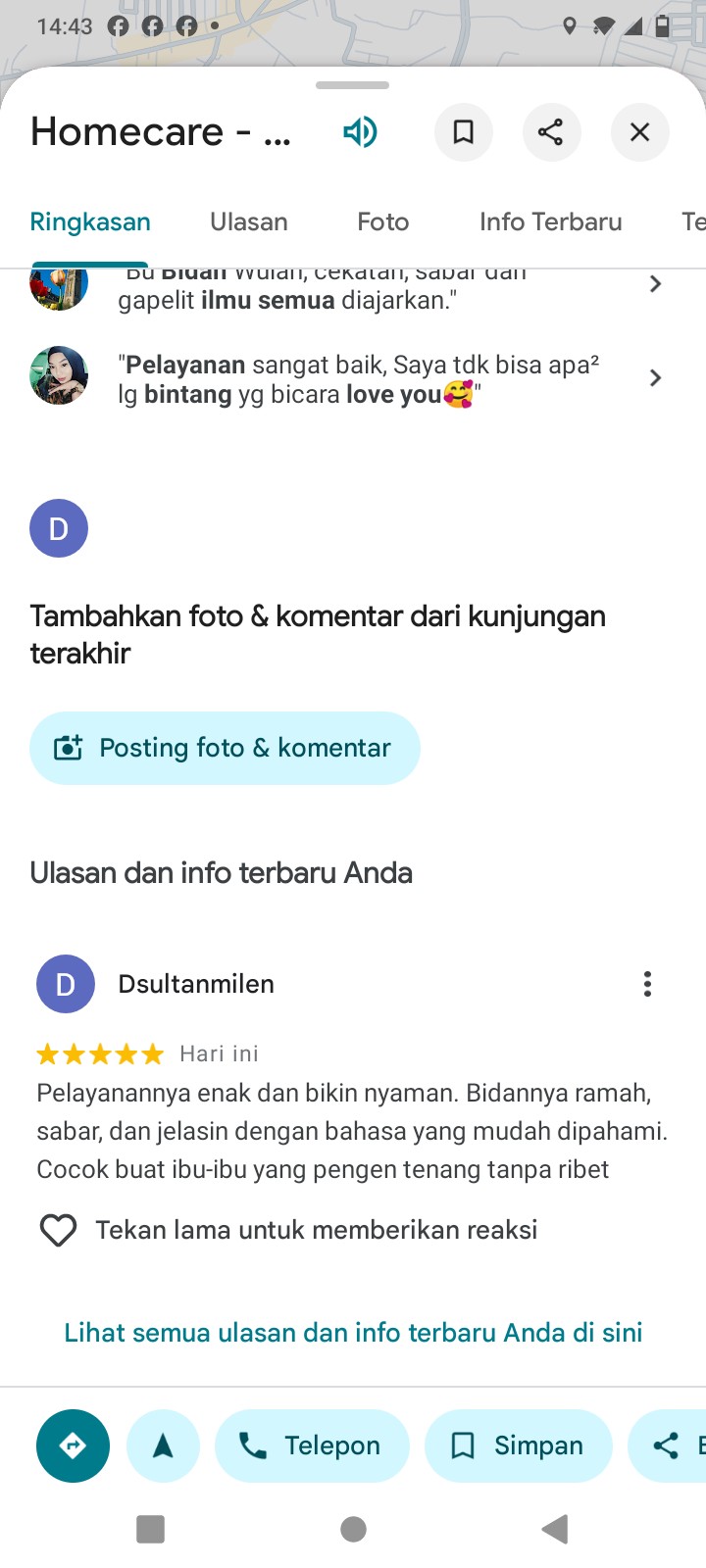Play the place name pronunciation audio

360,131
